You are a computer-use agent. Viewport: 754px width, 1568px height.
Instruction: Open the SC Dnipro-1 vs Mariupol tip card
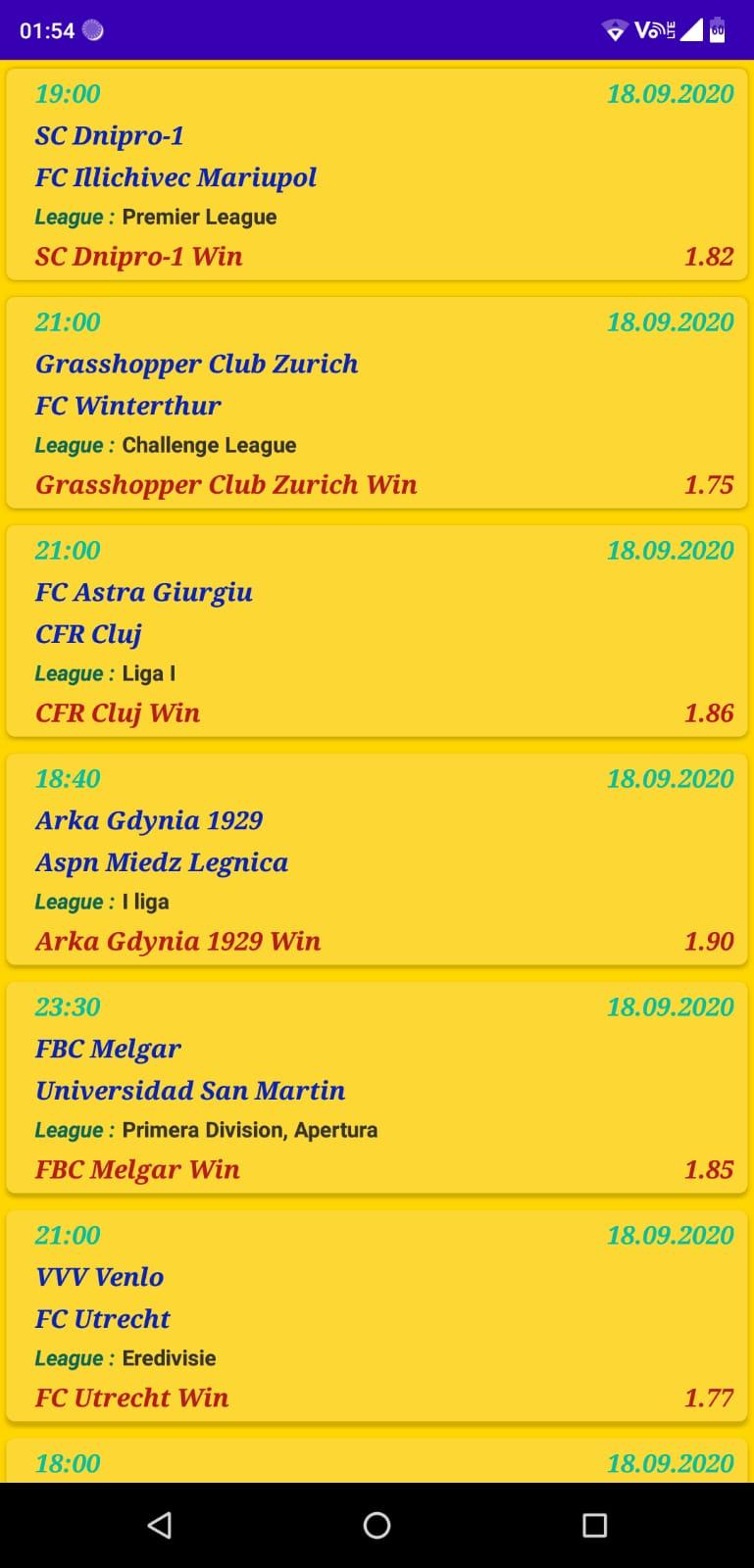[377, 174]
